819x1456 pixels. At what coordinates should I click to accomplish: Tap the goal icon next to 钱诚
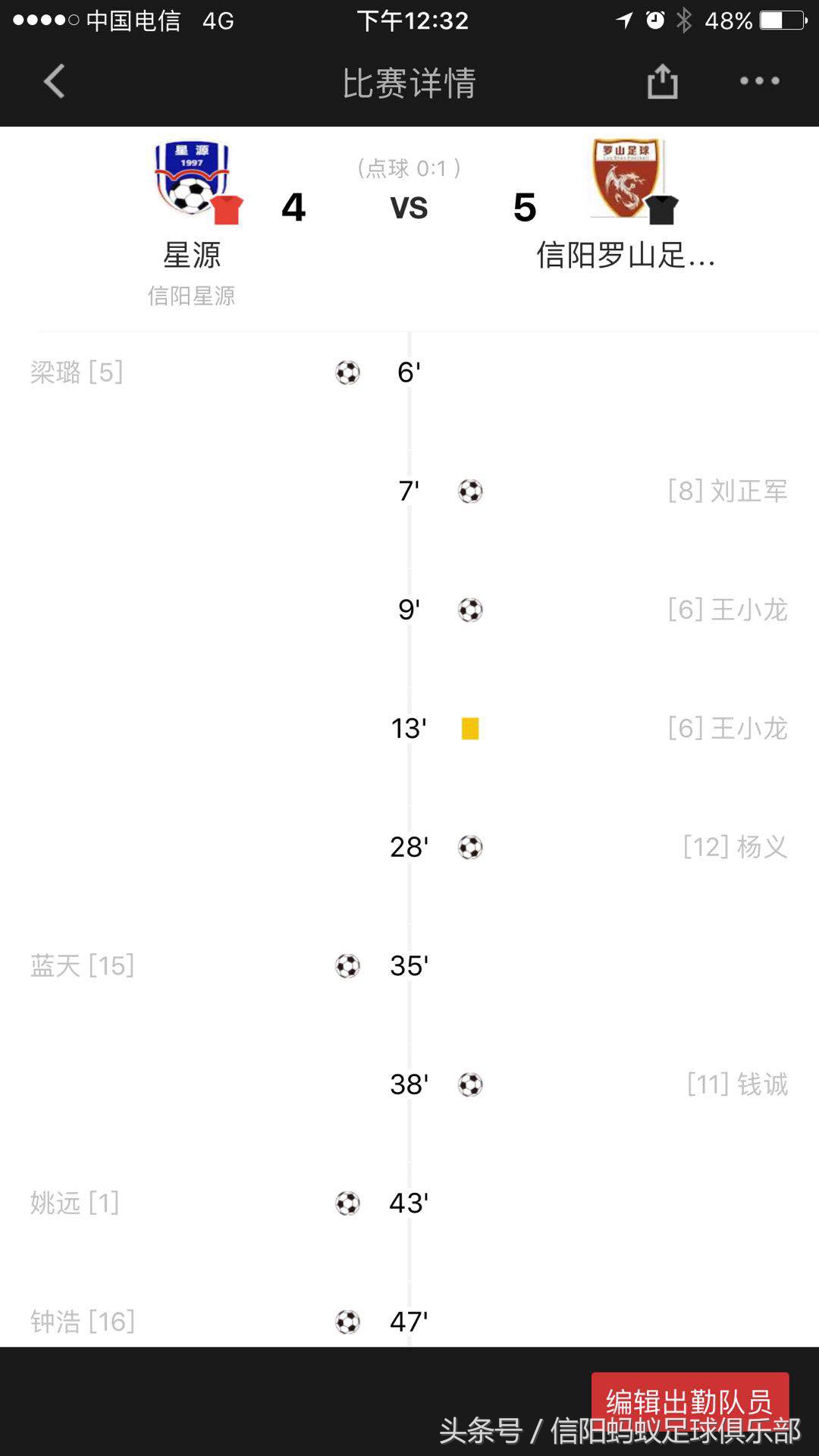pyautogui.click(x=471, y=1085)
